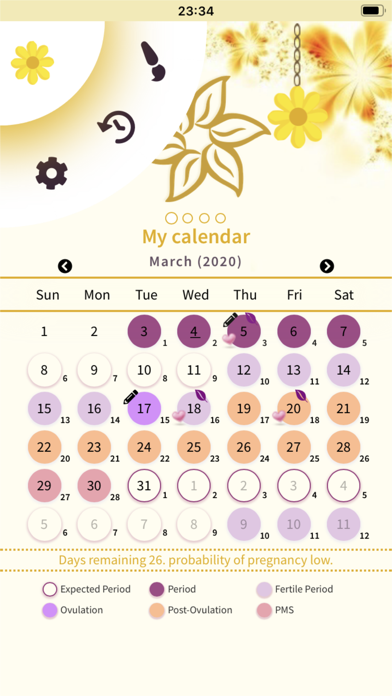Screen dimensions: 392x696
Task: Tap the first page indicator dot
Action: tap(171, 218)
